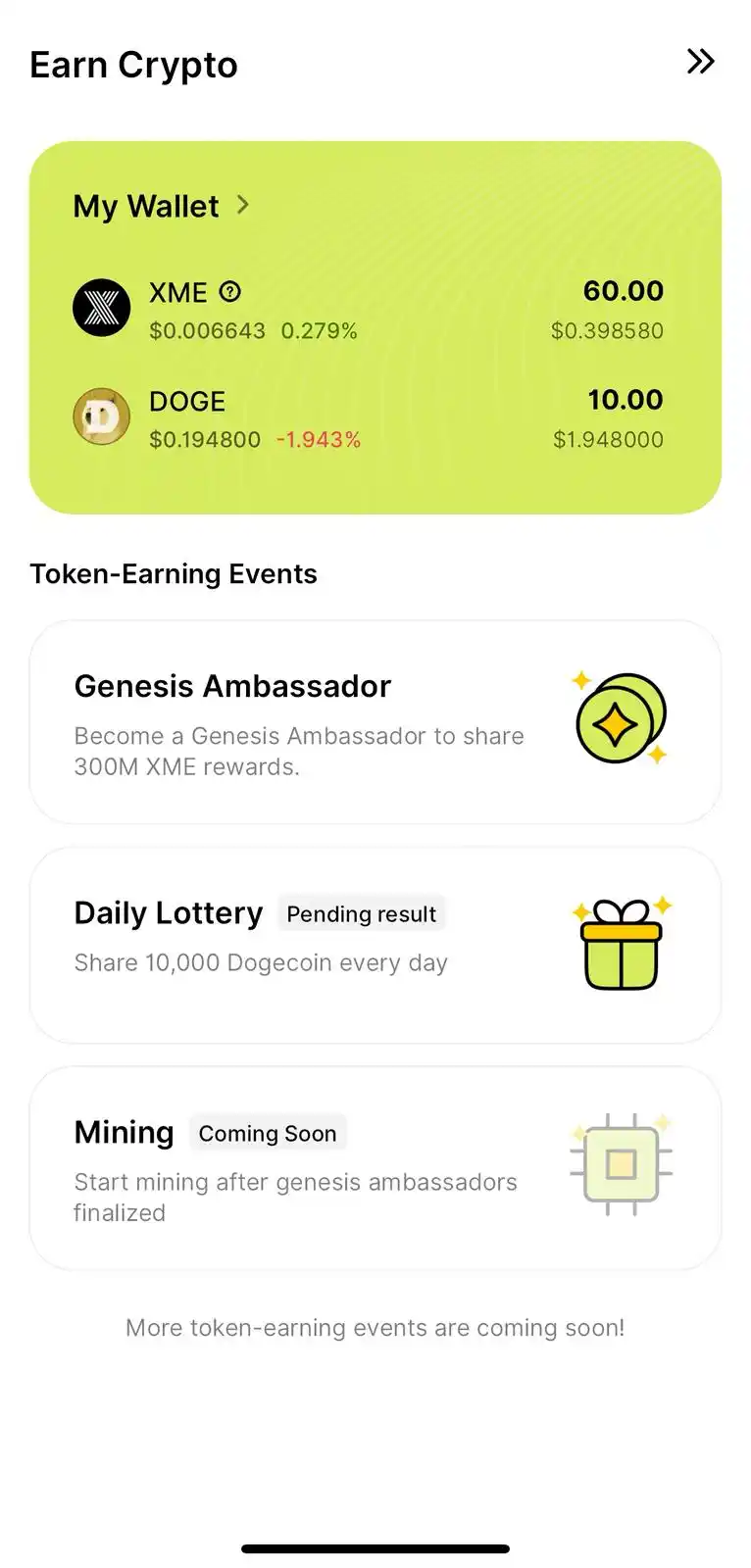Tap the Earn Crypto title
751x1568 pixels.
(133, 65)
